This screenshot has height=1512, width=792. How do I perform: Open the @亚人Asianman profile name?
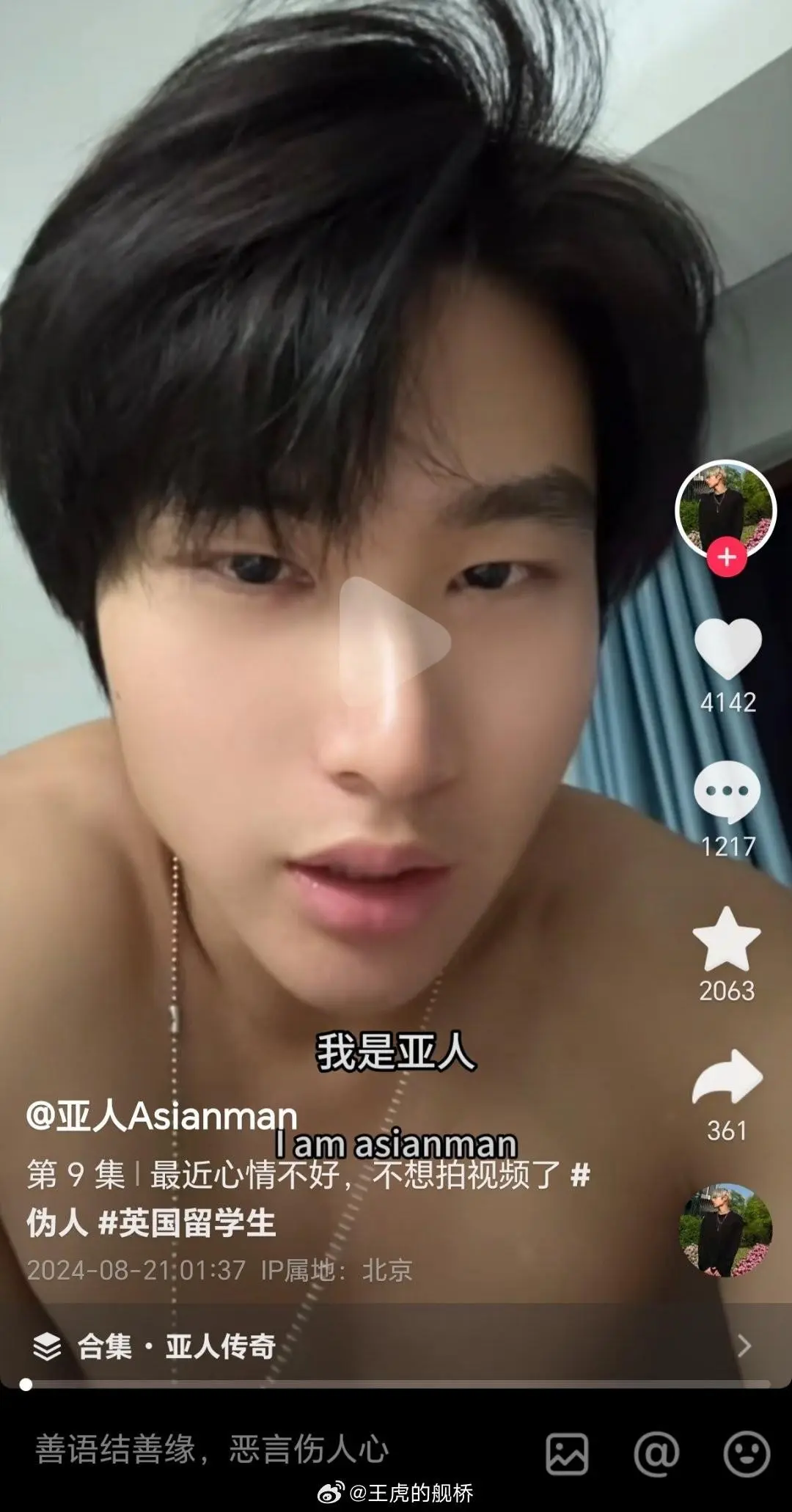coord(162,1116)
